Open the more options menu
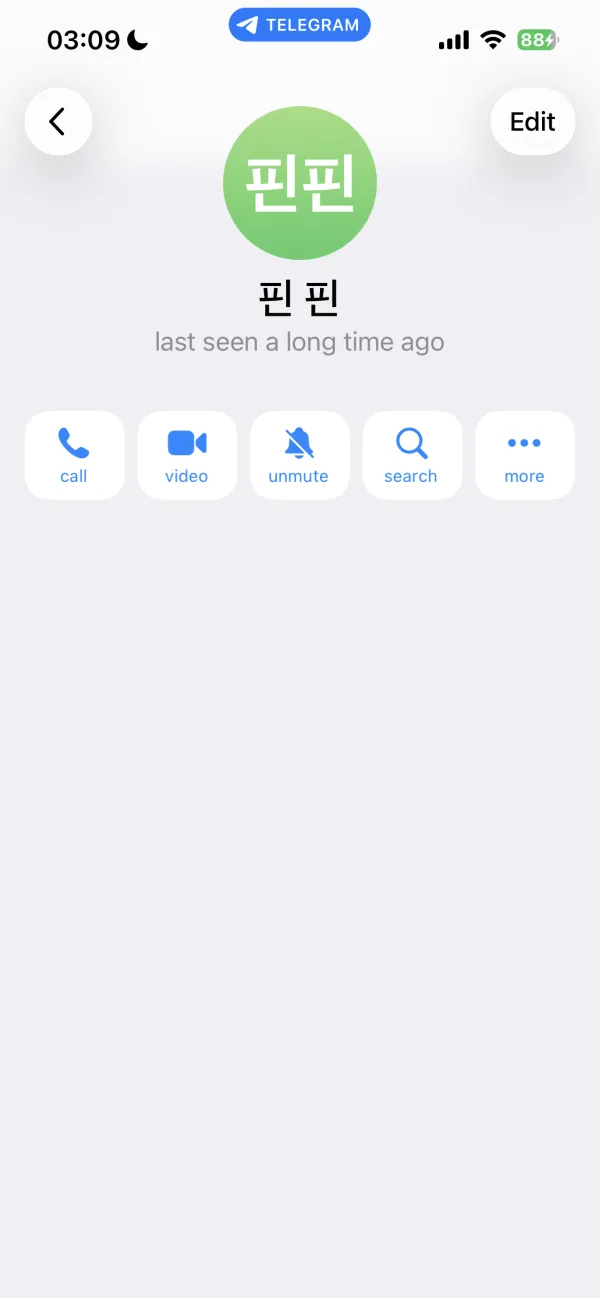The height and width of the screenshot is (1298, 600). 524,455
